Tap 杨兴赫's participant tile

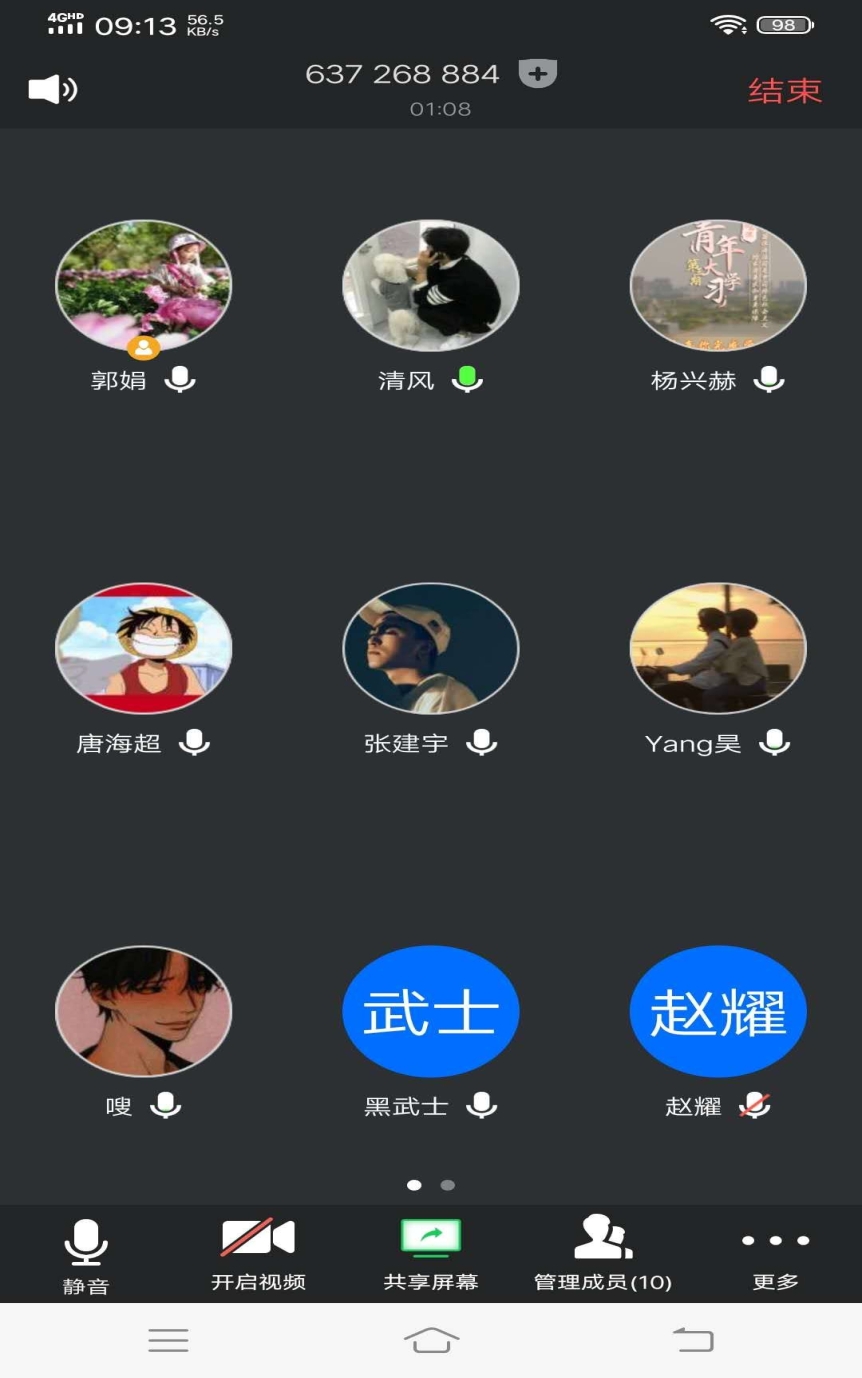pos(718,285)
